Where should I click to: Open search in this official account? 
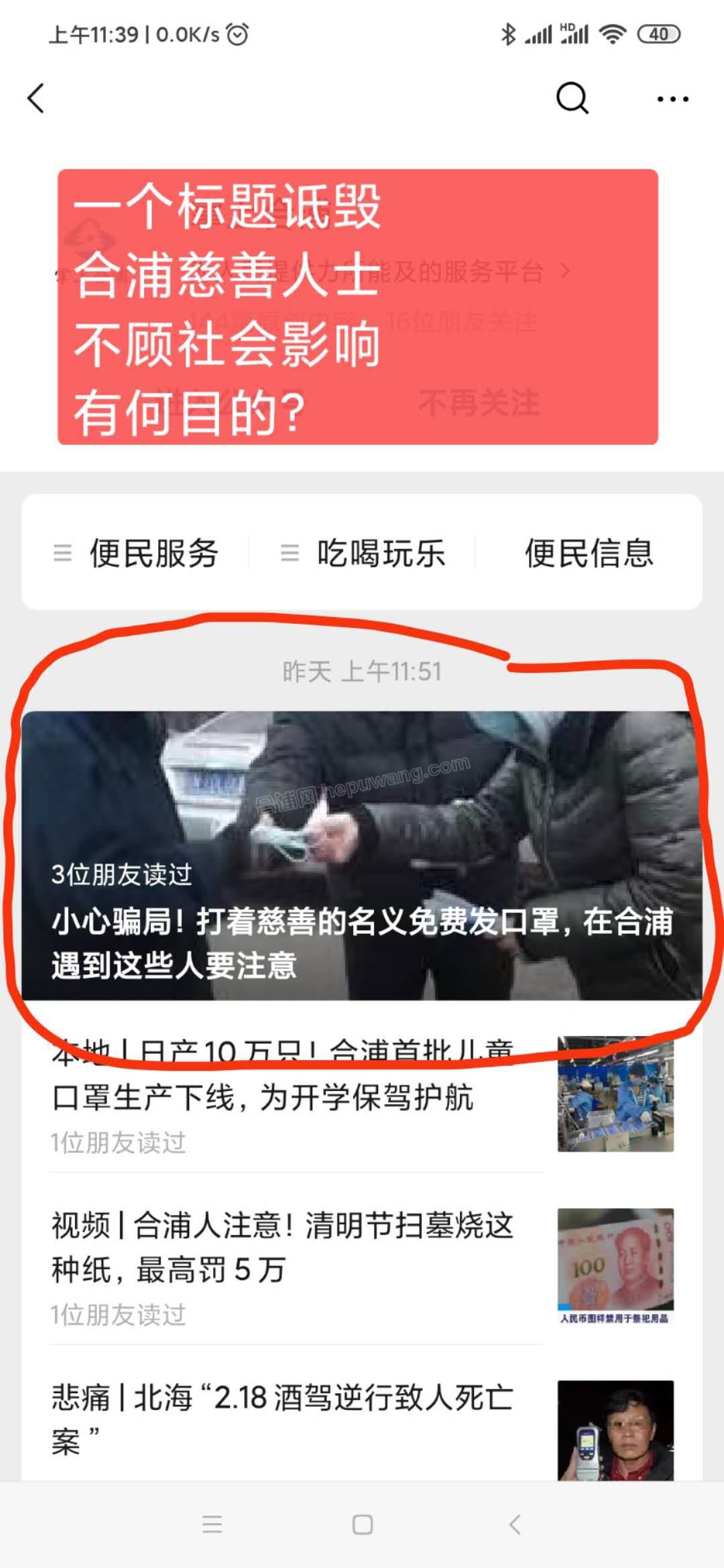[572, 99]
